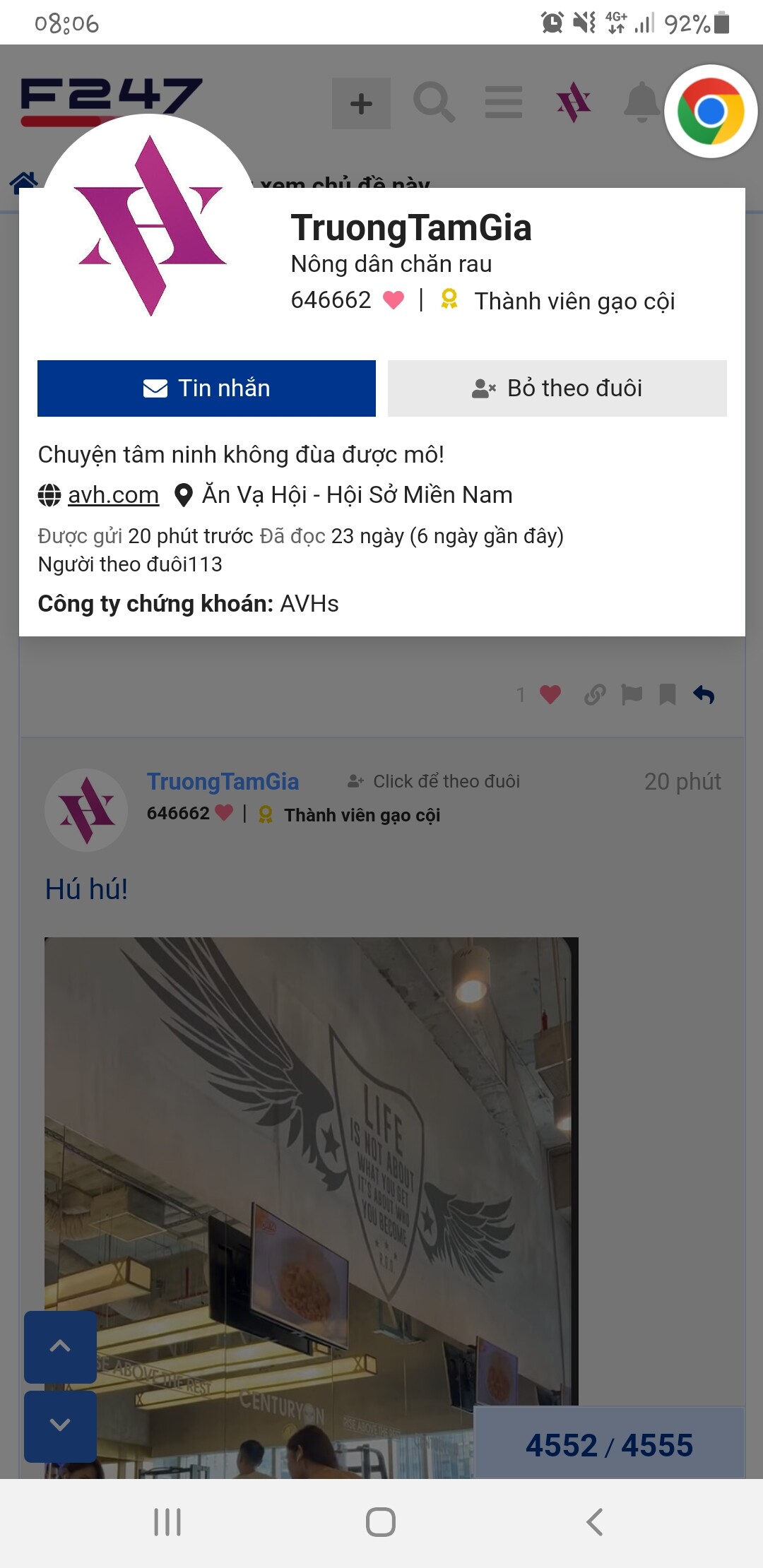This screenshot has height=1568, width=763.
Task: Send a message via Tin nhắn button
Action: (x=206, y=388)
